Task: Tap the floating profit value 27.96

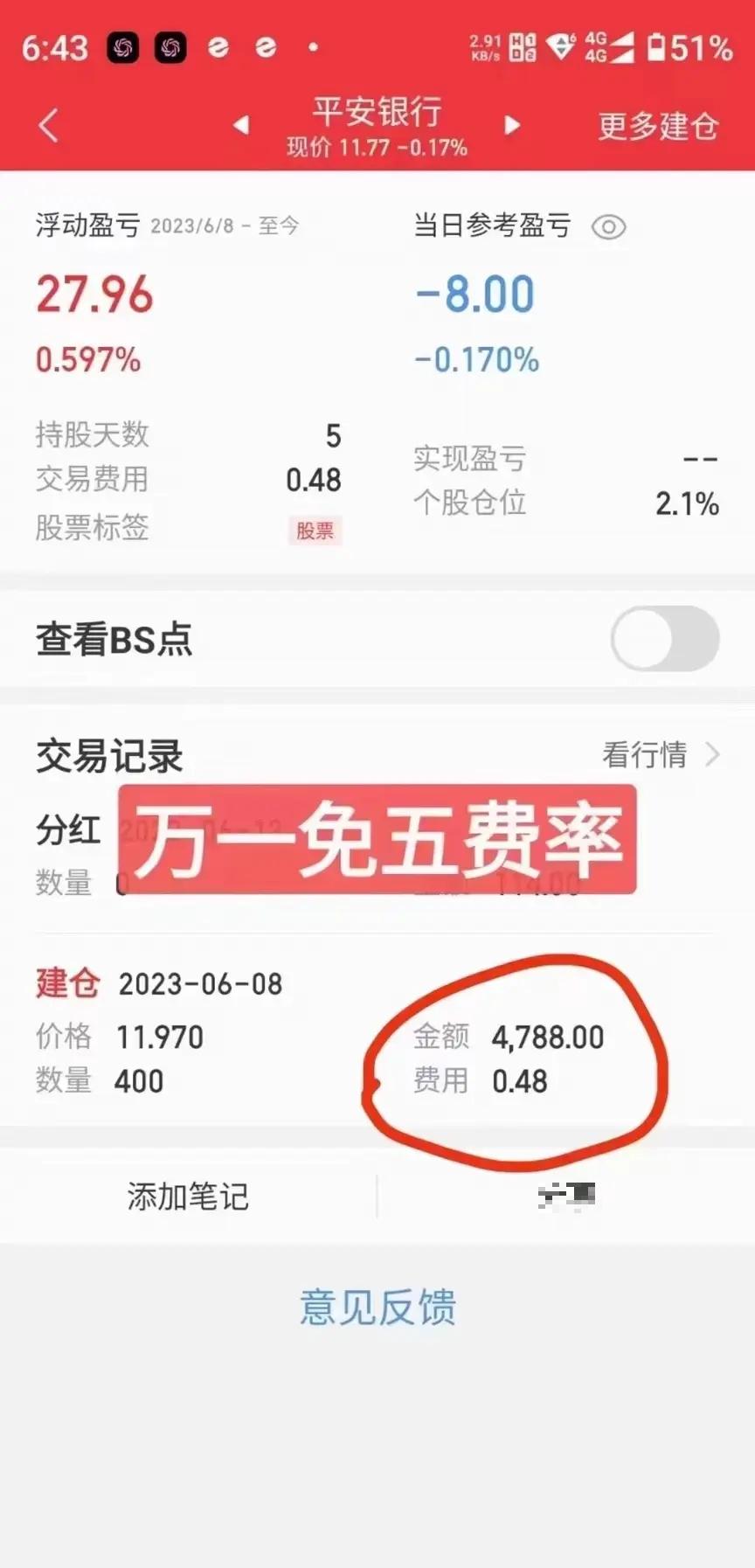Action: click(94, 295)
